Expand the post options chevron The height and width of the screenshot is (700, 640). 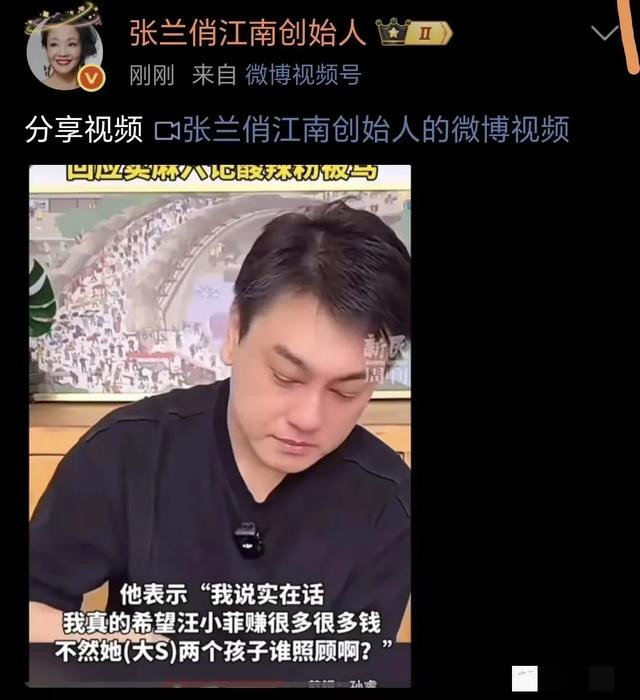pyautogui.click(x=605, y=33)
